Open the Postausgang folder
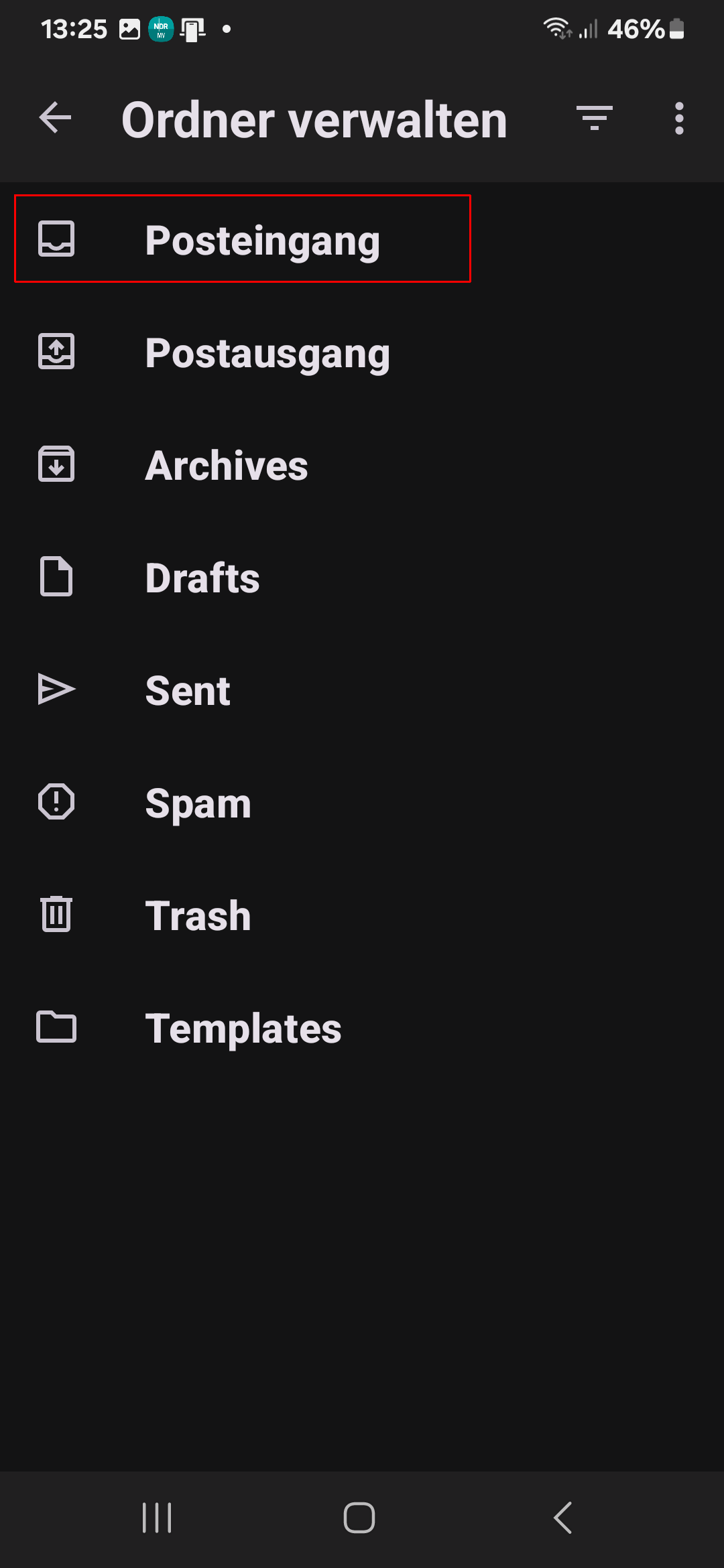 [x=362, y=352]
